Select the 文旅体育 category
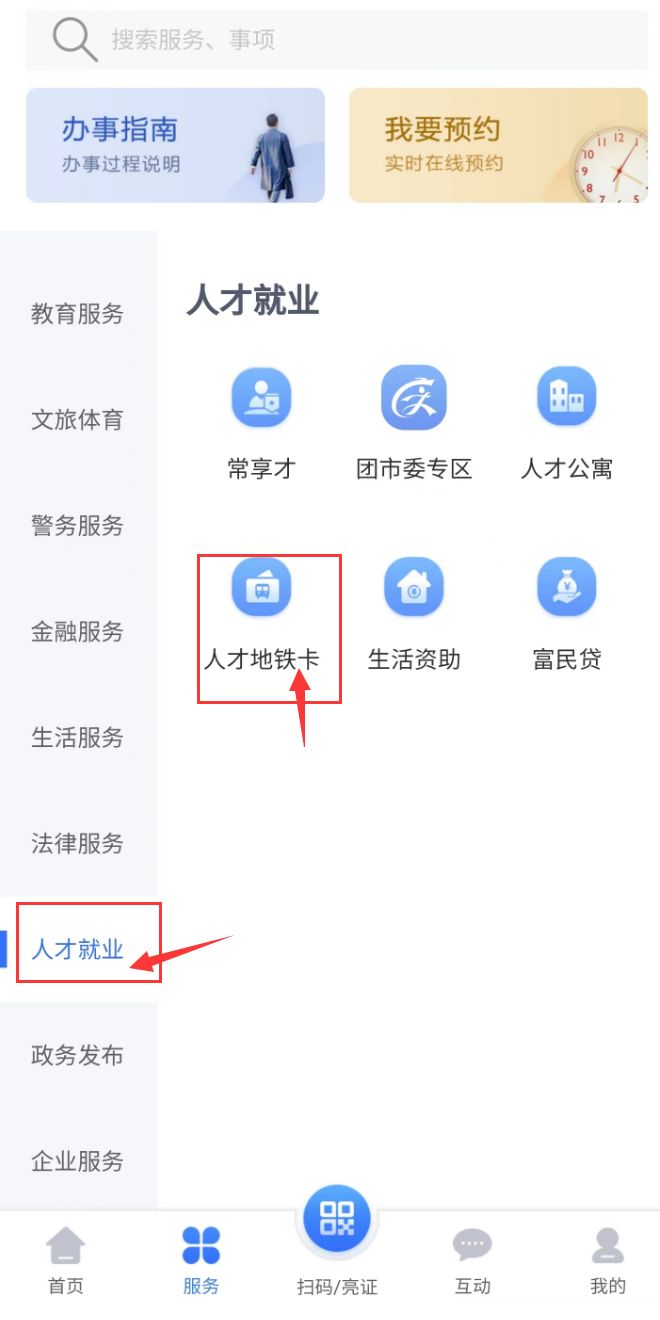This screenshot has height=1320, width=660. pyautogui.click(x=77, y=420)
